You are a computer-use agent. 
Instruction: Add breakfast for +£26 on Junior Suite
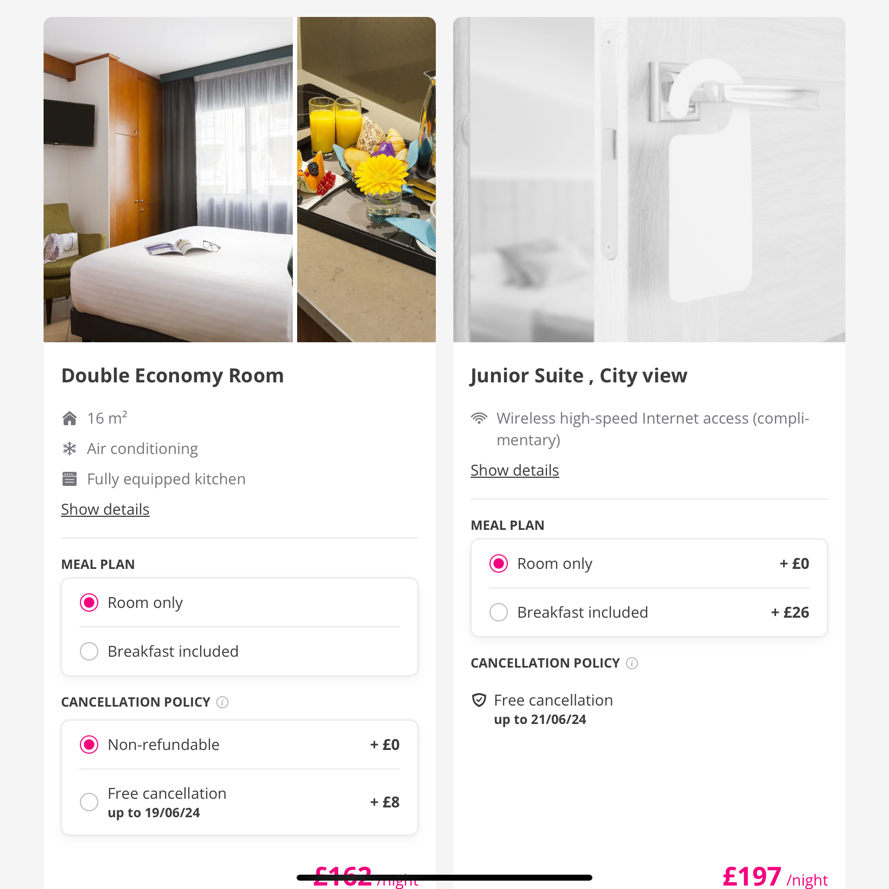[498, 613]
